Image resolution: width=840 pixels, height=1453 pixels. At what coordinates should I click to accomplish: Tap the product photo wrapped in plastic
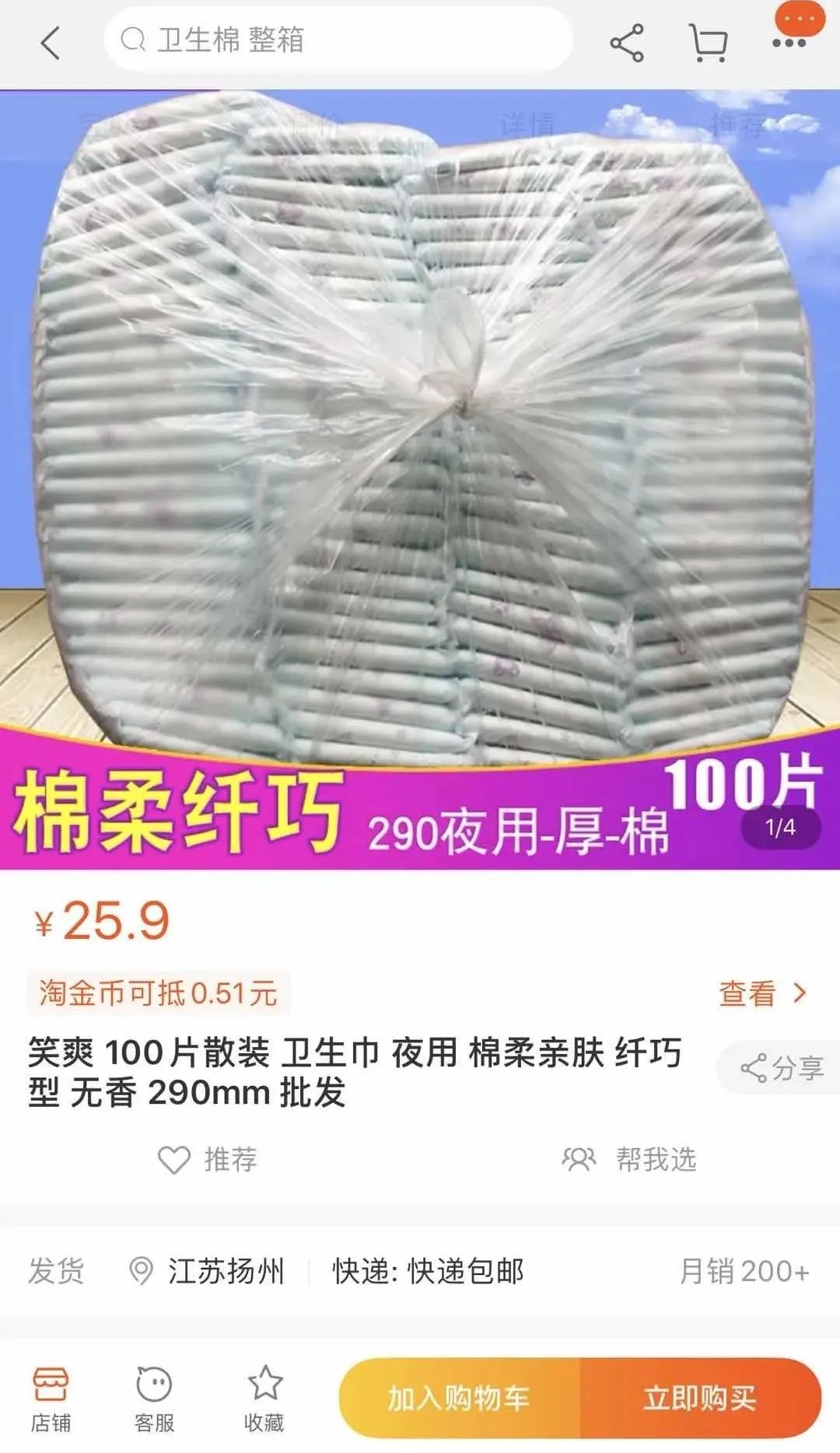[420, 428]
